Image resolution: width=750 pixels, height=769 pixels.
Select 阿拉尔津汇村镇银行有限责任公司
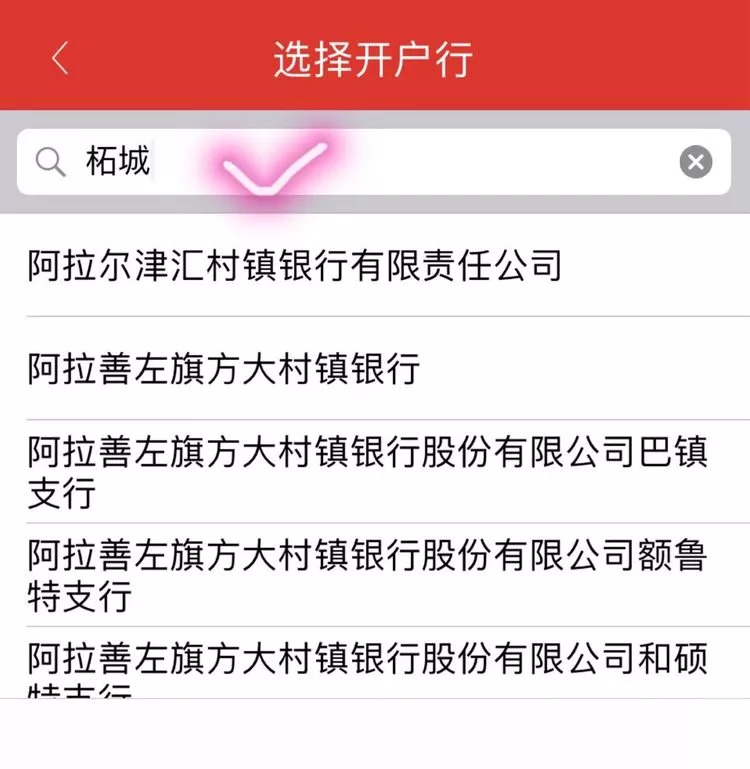coord(294,265)
